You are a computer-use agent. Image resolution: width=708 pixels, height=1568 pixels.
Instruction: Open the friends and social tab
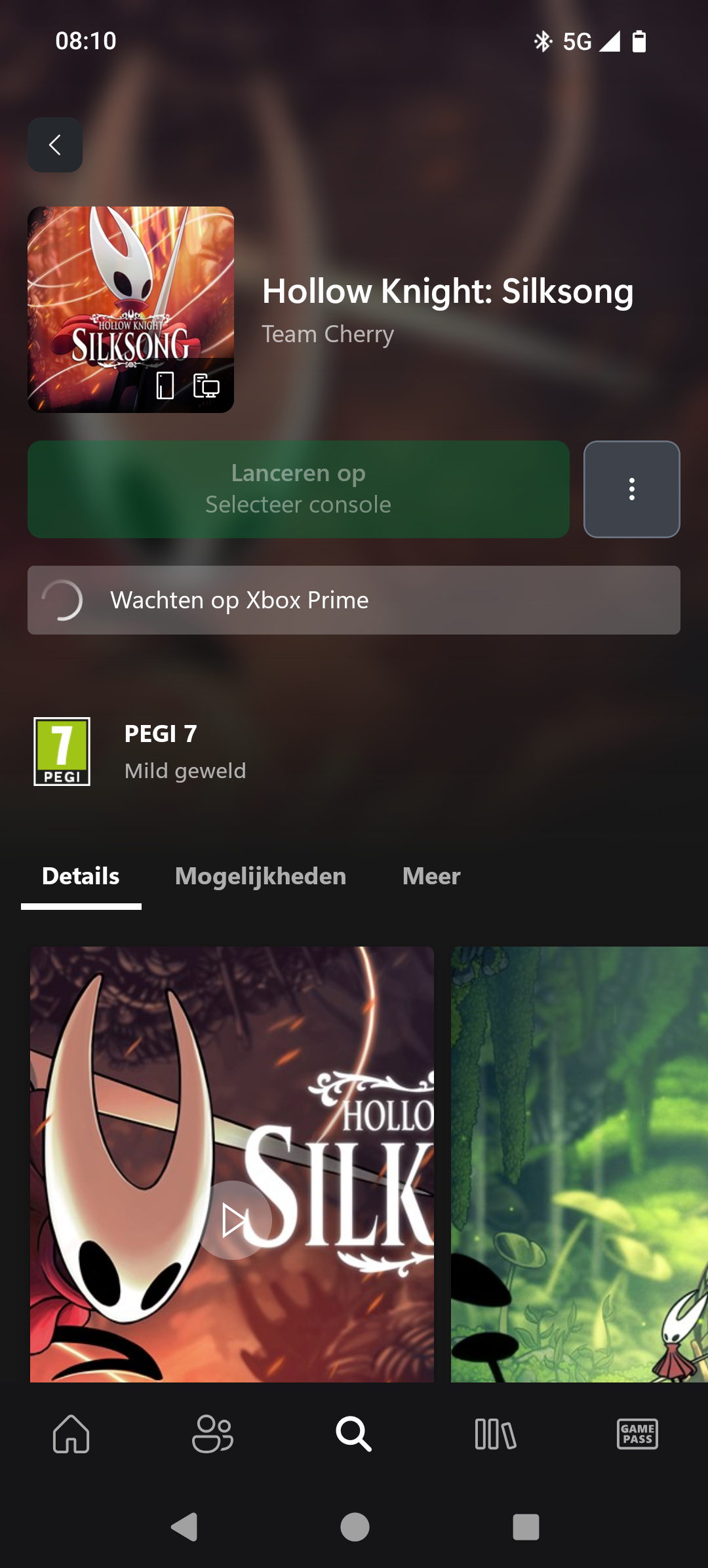click(x=212, y=1434)
